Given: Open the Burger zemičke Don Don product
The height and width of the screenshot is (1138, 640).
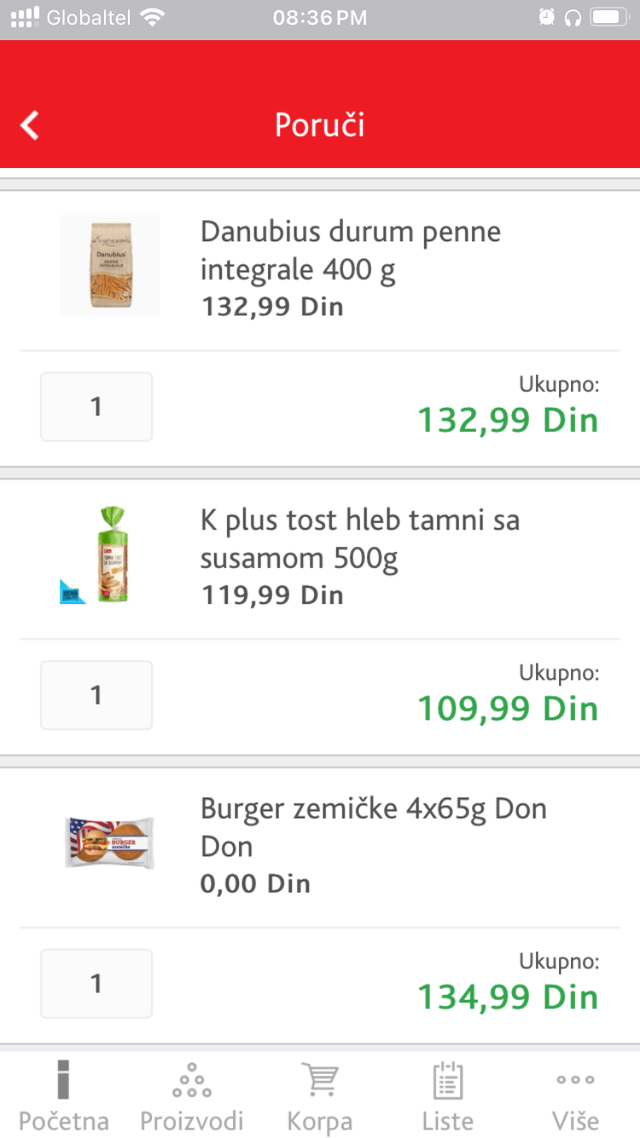Looking at the screenshot, I should click(373, 828).
